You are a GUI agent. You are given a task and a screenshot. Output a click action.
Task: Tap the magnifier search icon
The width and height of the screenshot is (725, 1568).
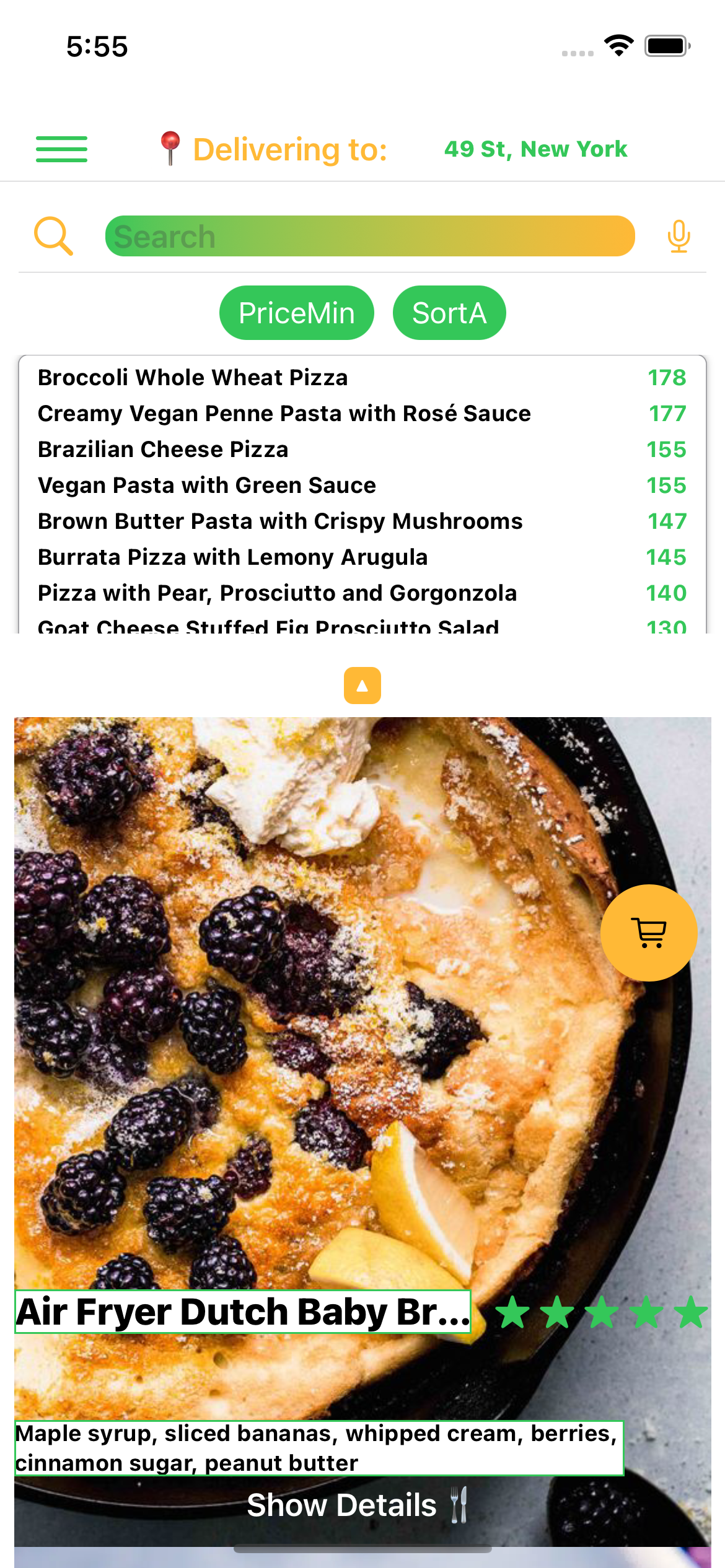(53, 236)
